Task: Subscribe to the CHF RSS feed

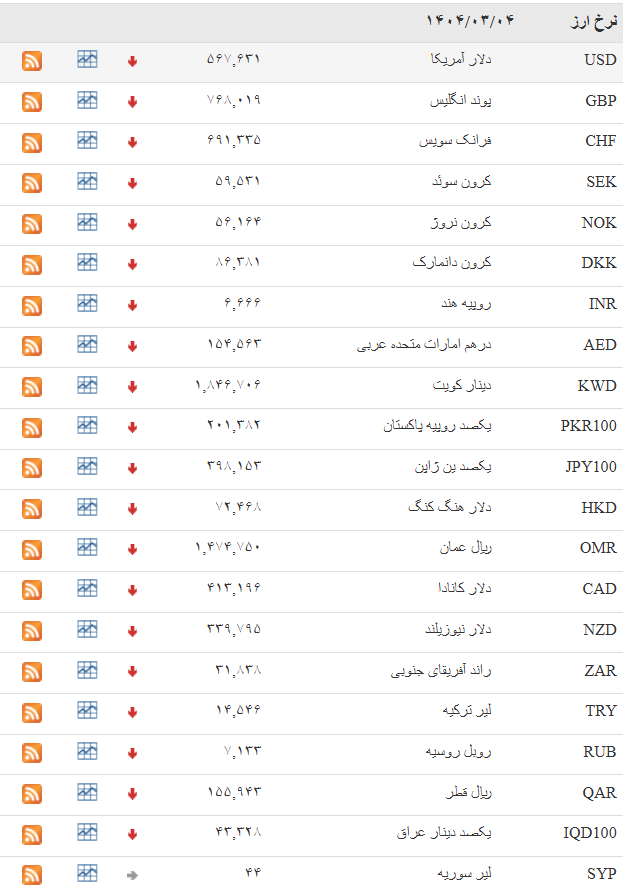Action: coord(32,142)
